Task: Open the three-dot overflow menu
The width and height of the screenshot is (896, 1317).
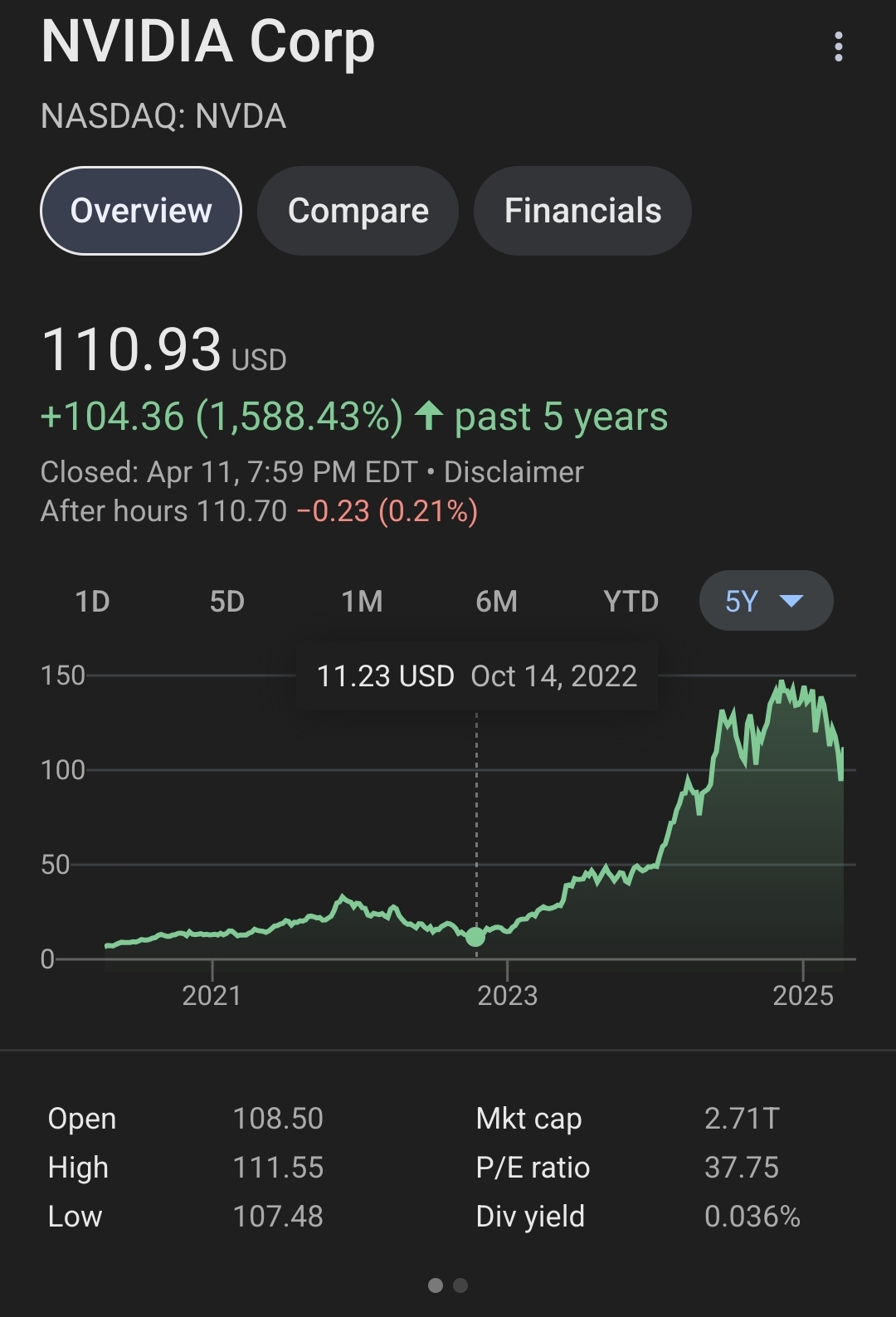Action: (x=839, y=46)
